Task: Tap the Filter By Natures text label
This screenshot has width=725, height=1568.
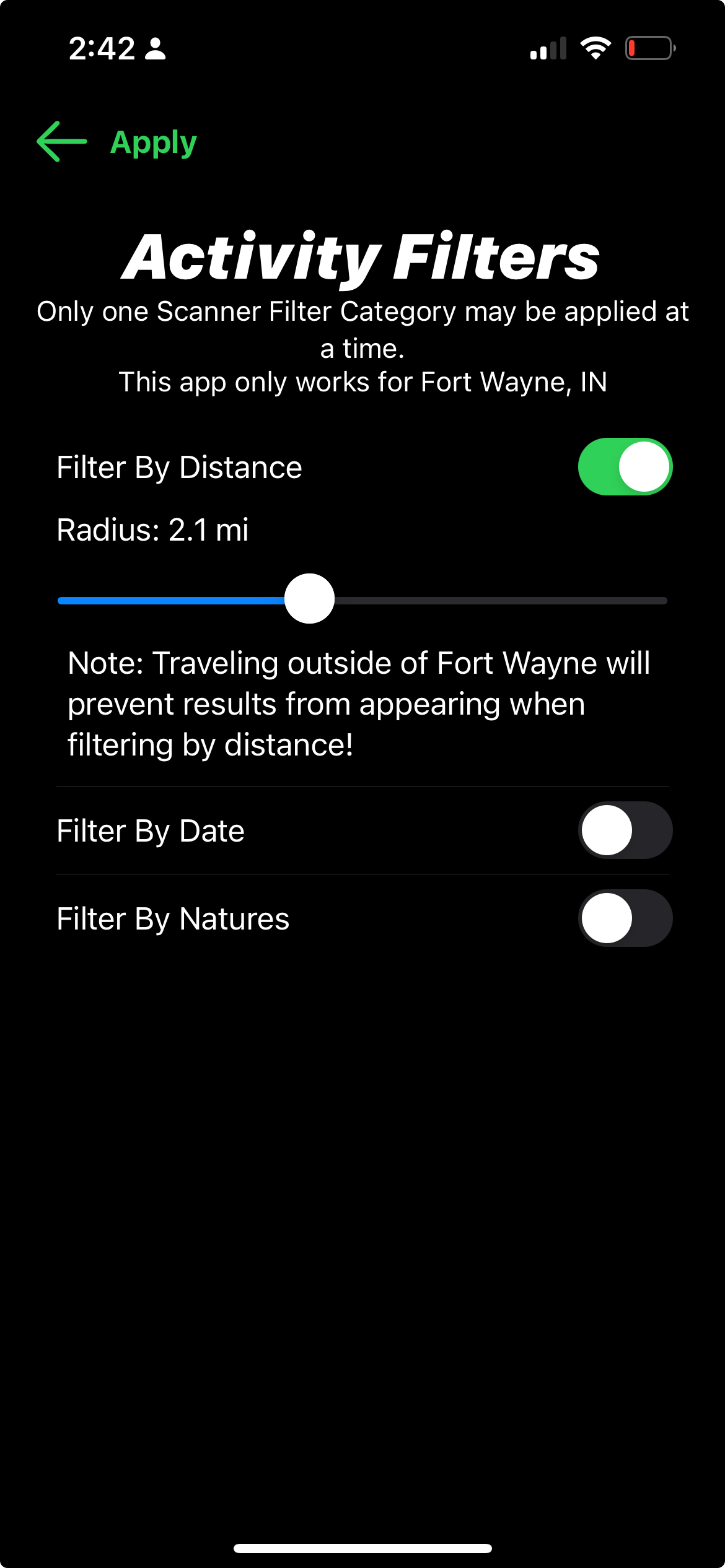Action: (x=172, y=918)
